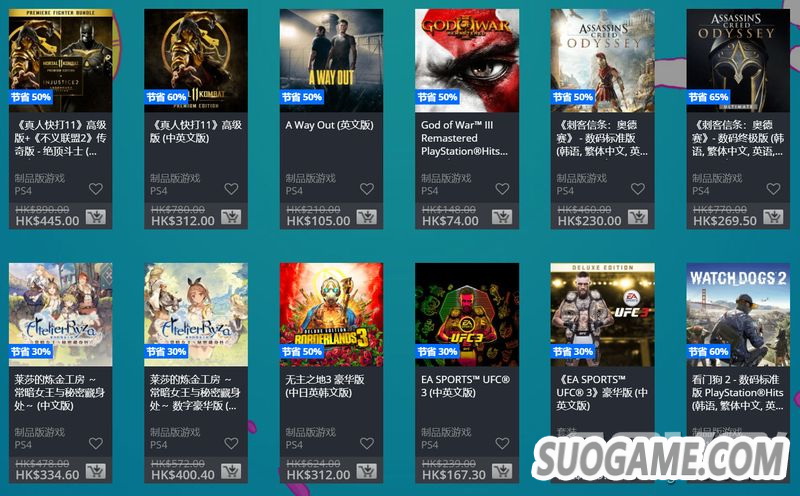Wishlist 《真人快打11》高级版 (中英文版)

coord(231,189)
